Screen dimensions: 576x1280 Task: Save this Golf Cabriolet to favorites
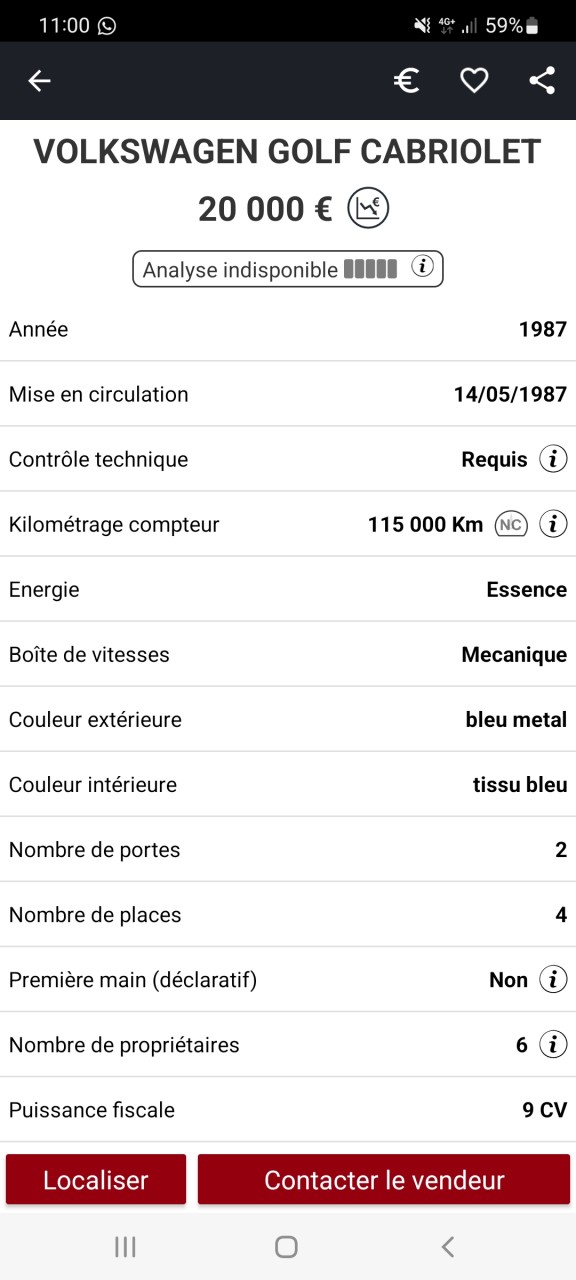click(x=474, y=81)
